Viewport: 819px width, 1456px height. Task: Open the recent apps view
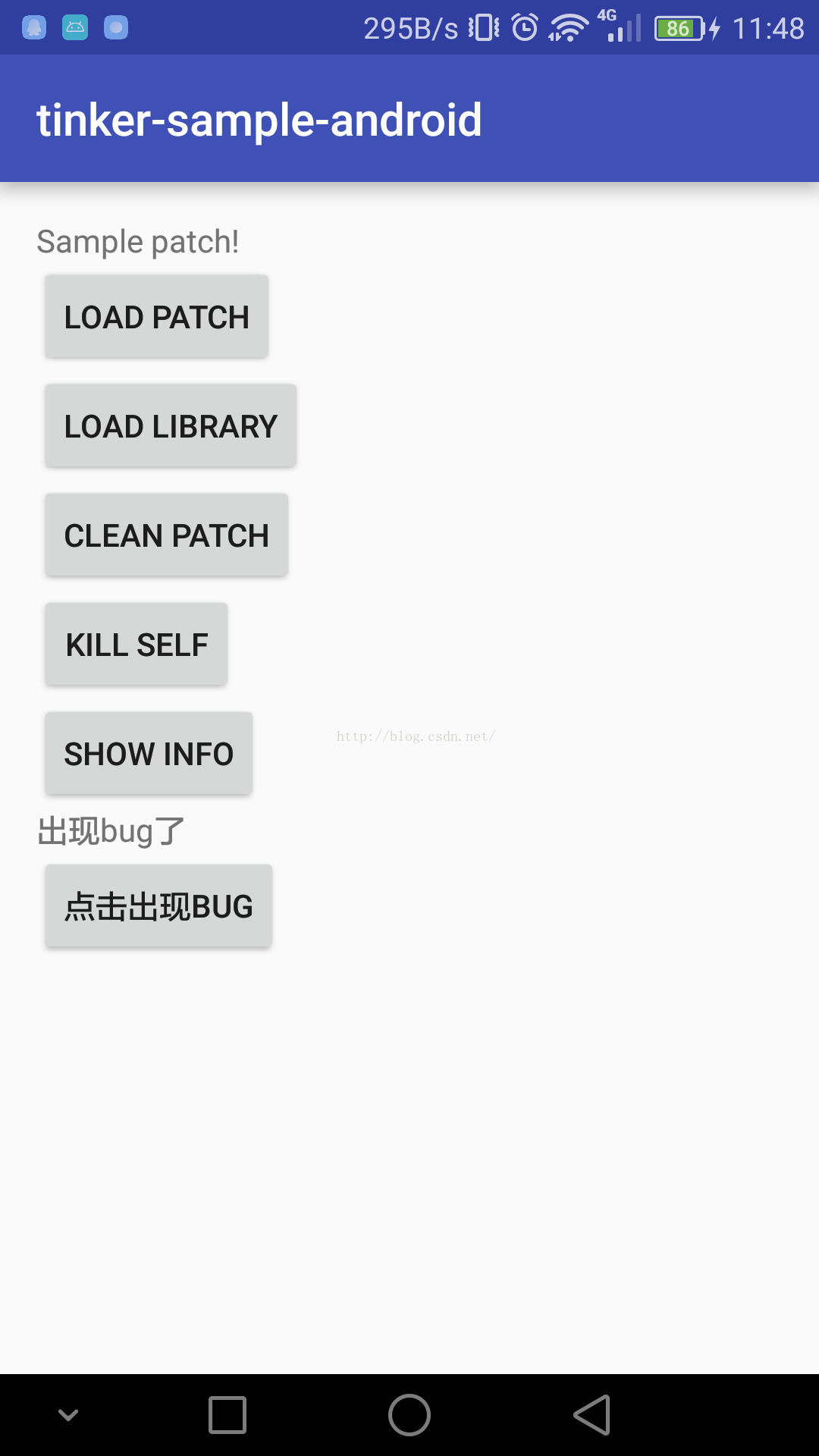(x=227, y=1415)
